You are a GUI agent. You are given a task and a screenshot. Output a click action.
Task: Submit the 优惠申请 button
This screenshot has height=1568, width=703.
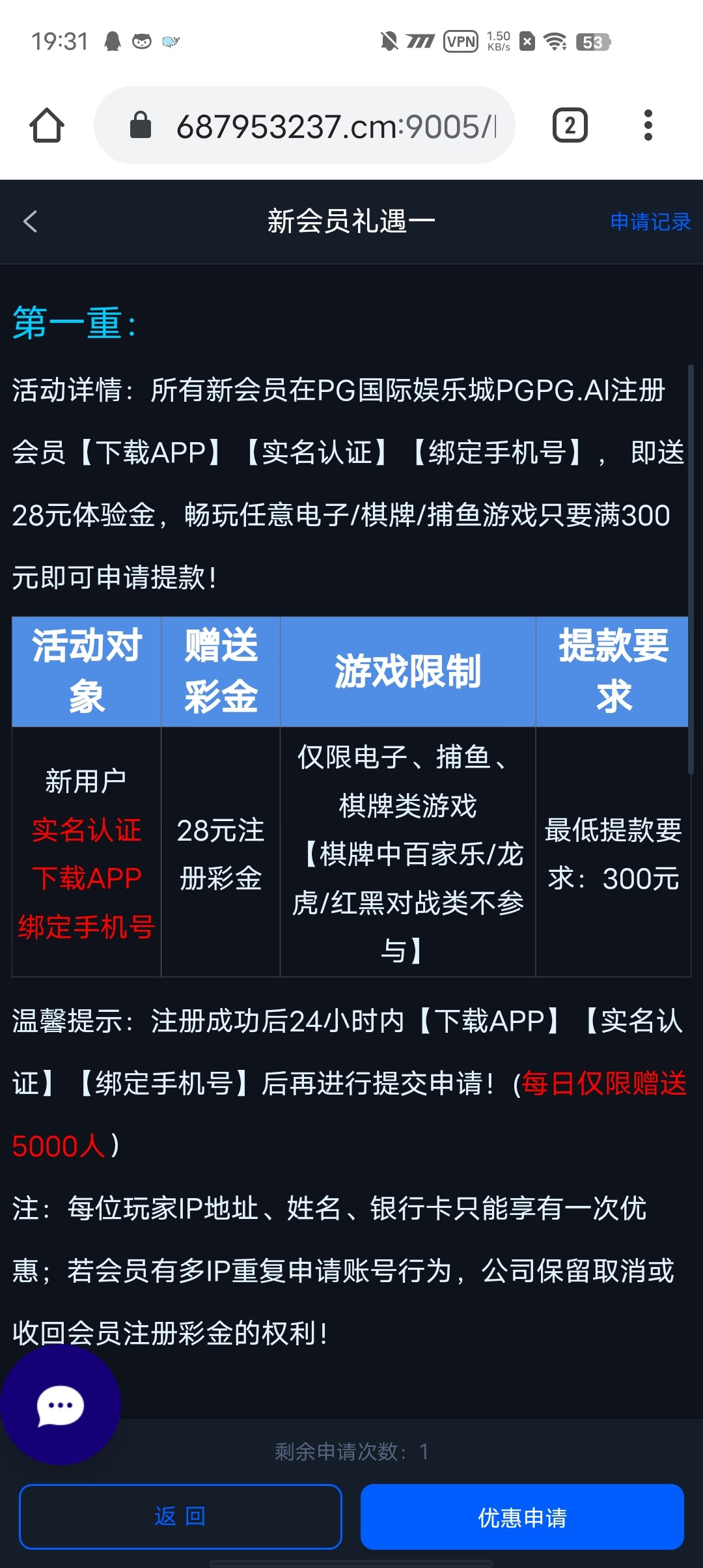(x=522, y=1517)
